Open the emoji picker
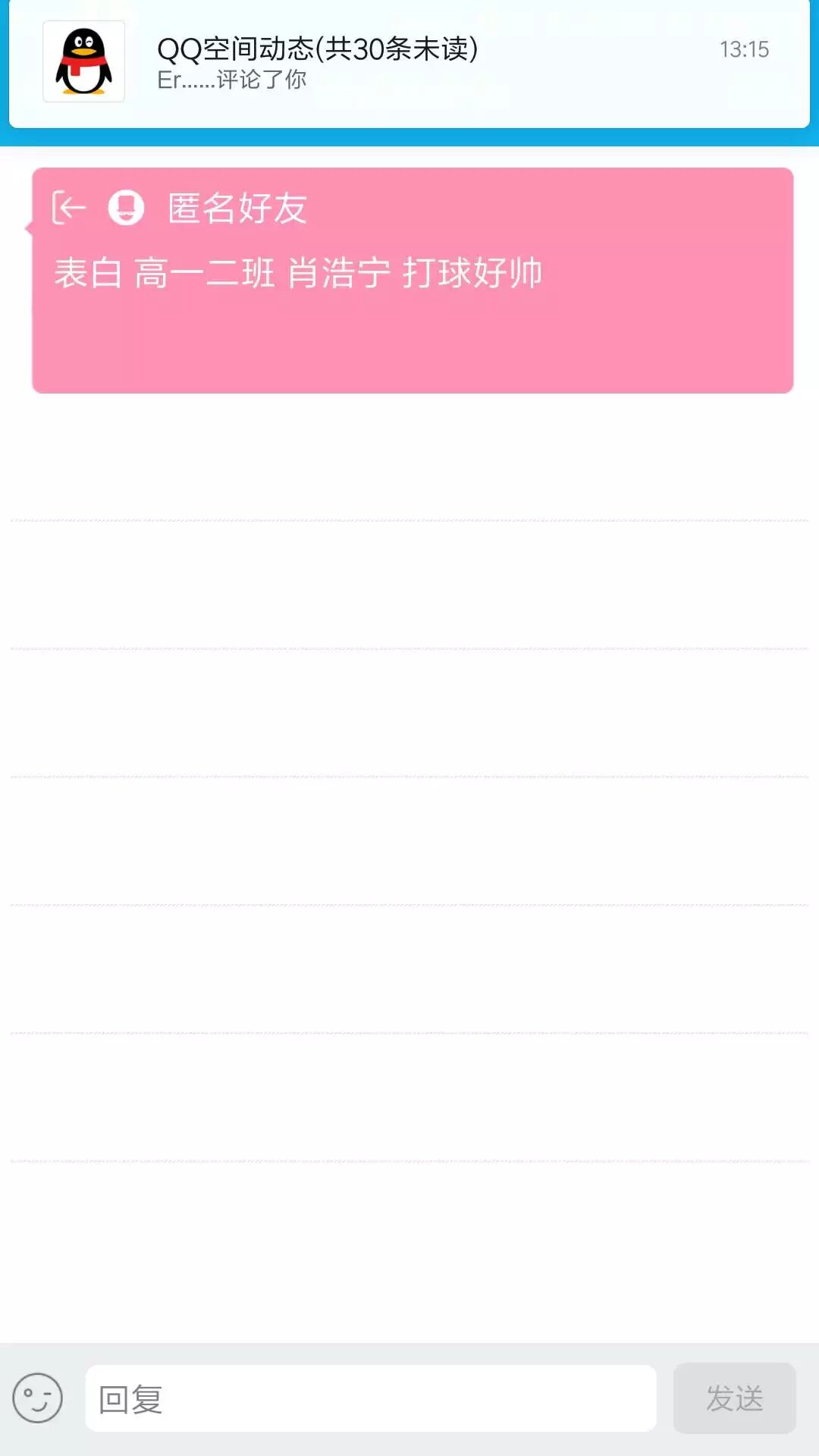This screenshot has height=1456, width=819. click(37, 1398)
